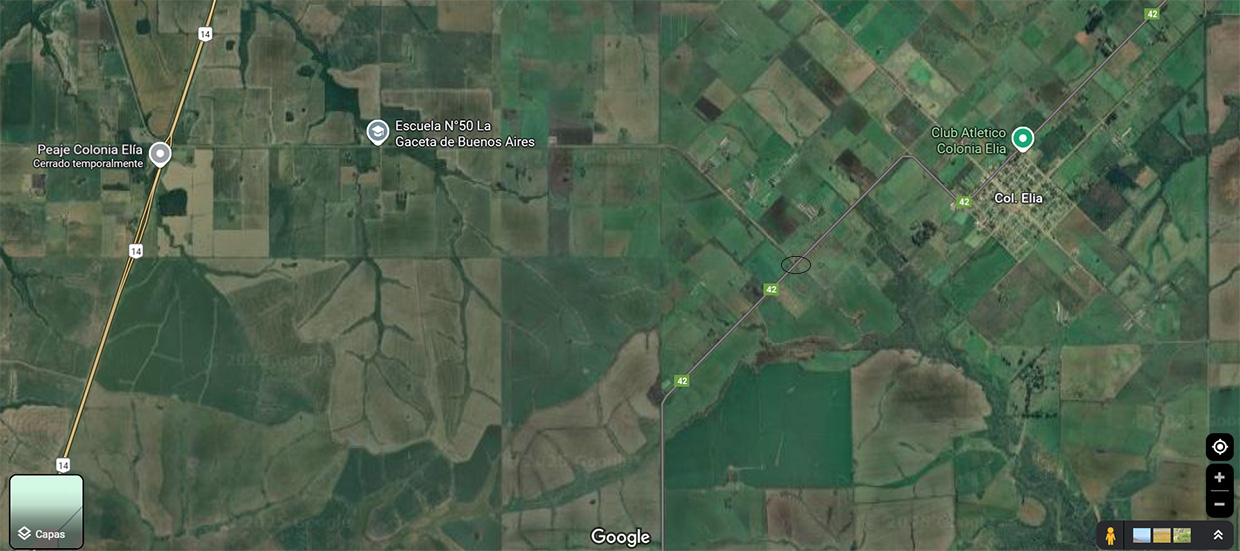
Task: Select Escuela N°50 La Gaceta marker
Action: pyautogui.click(x=377, y=132)
